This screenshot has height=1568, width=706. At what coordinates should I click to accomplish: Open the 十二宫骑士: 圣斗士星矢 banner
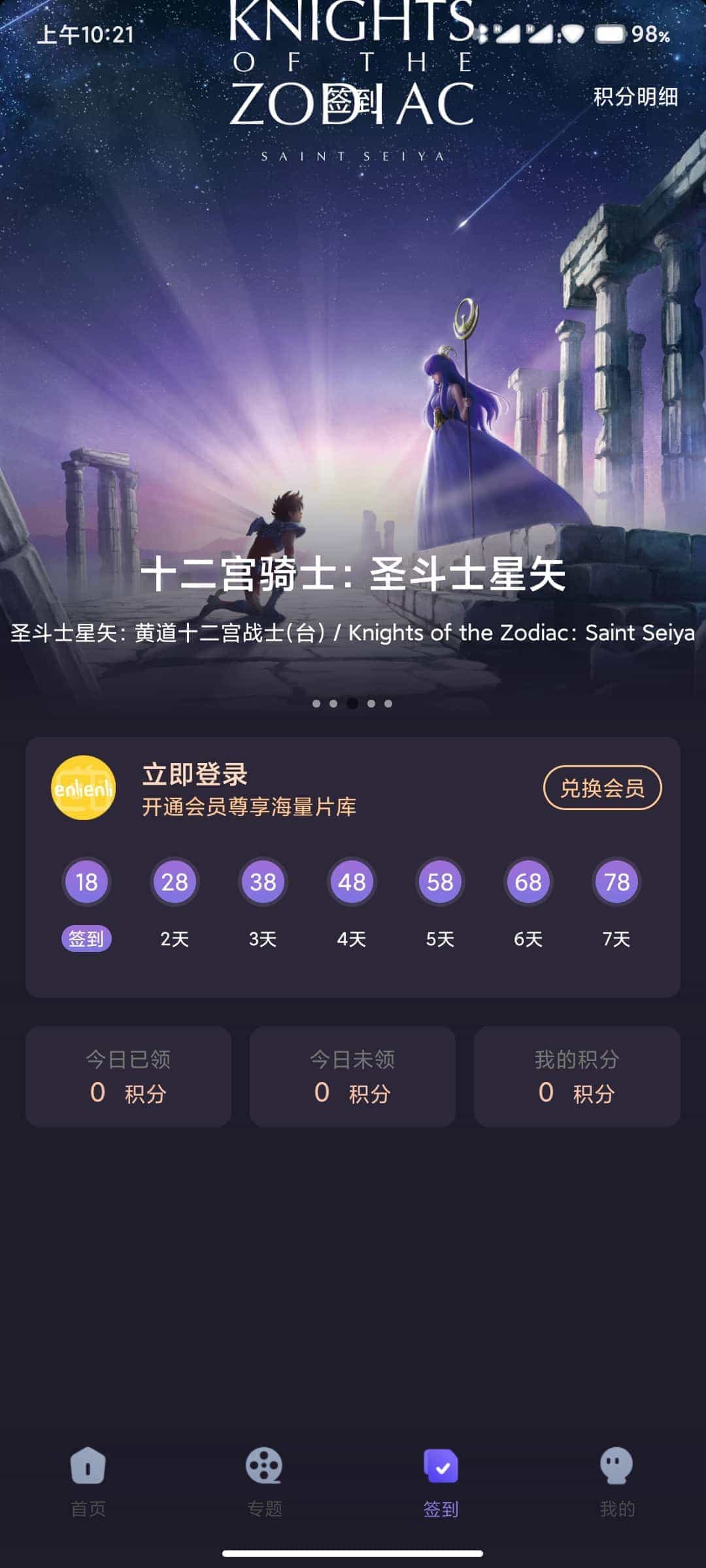tap(353, 392)
